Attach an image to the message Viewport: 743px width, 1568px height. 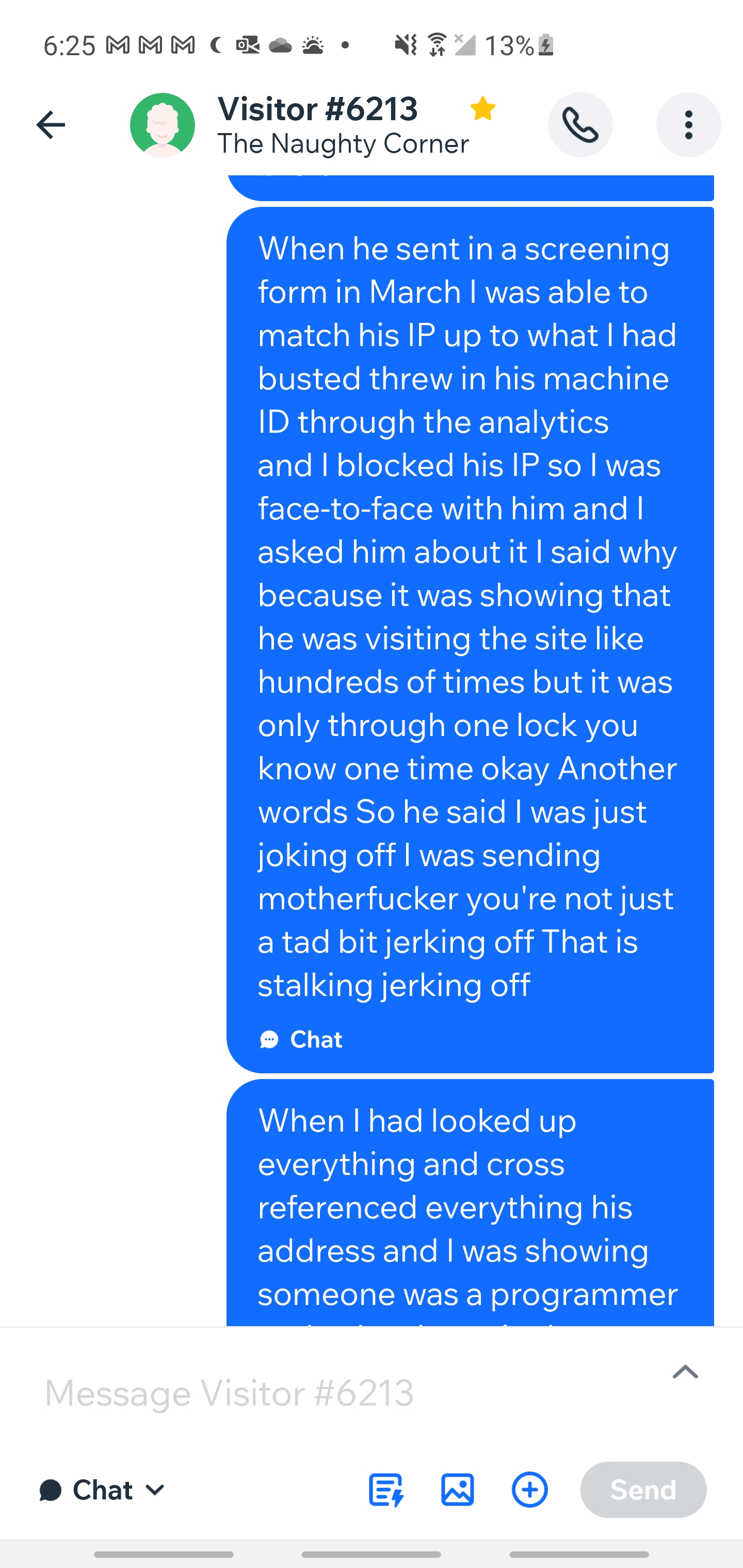pos(457,1490)
